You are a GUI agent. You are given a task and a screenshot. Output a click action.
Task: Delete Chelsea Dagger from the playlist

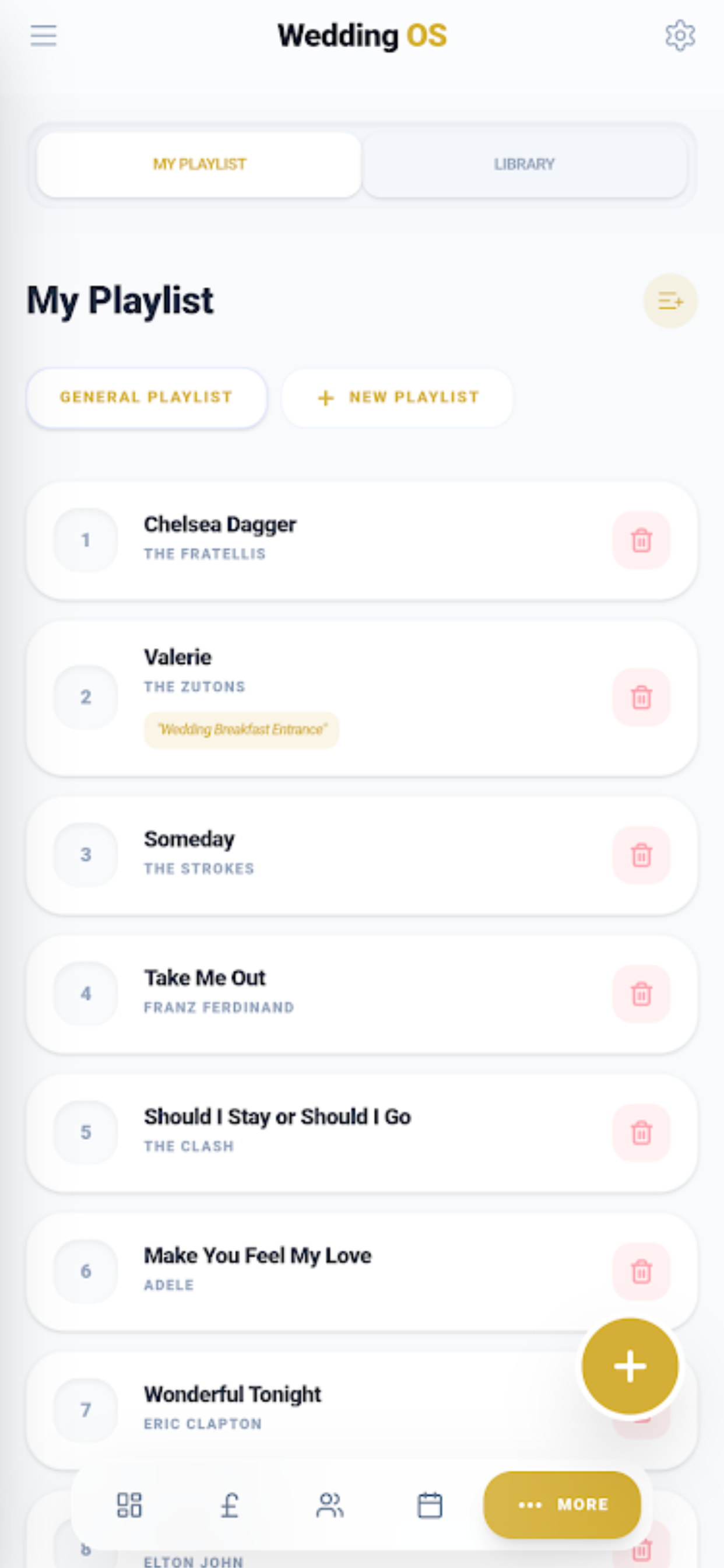(x=640, y=540)
